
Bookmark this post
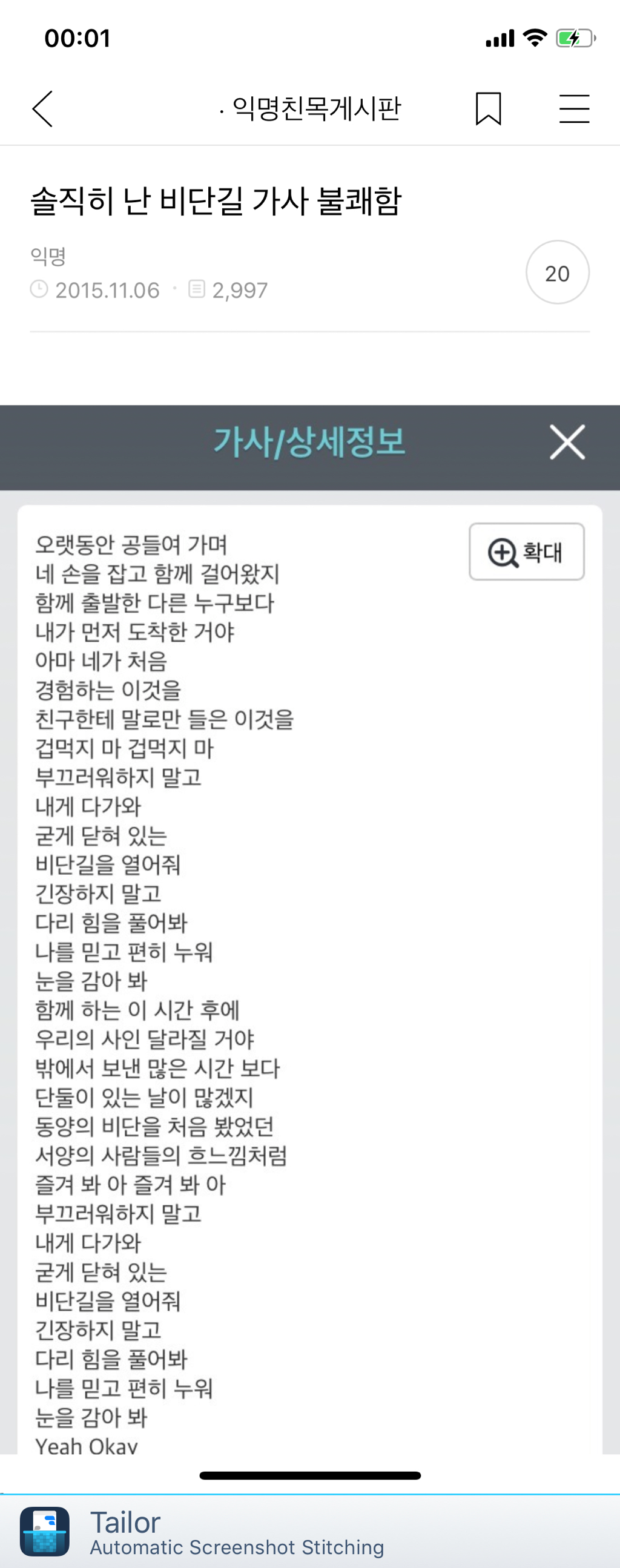click(x=488, y=109)
